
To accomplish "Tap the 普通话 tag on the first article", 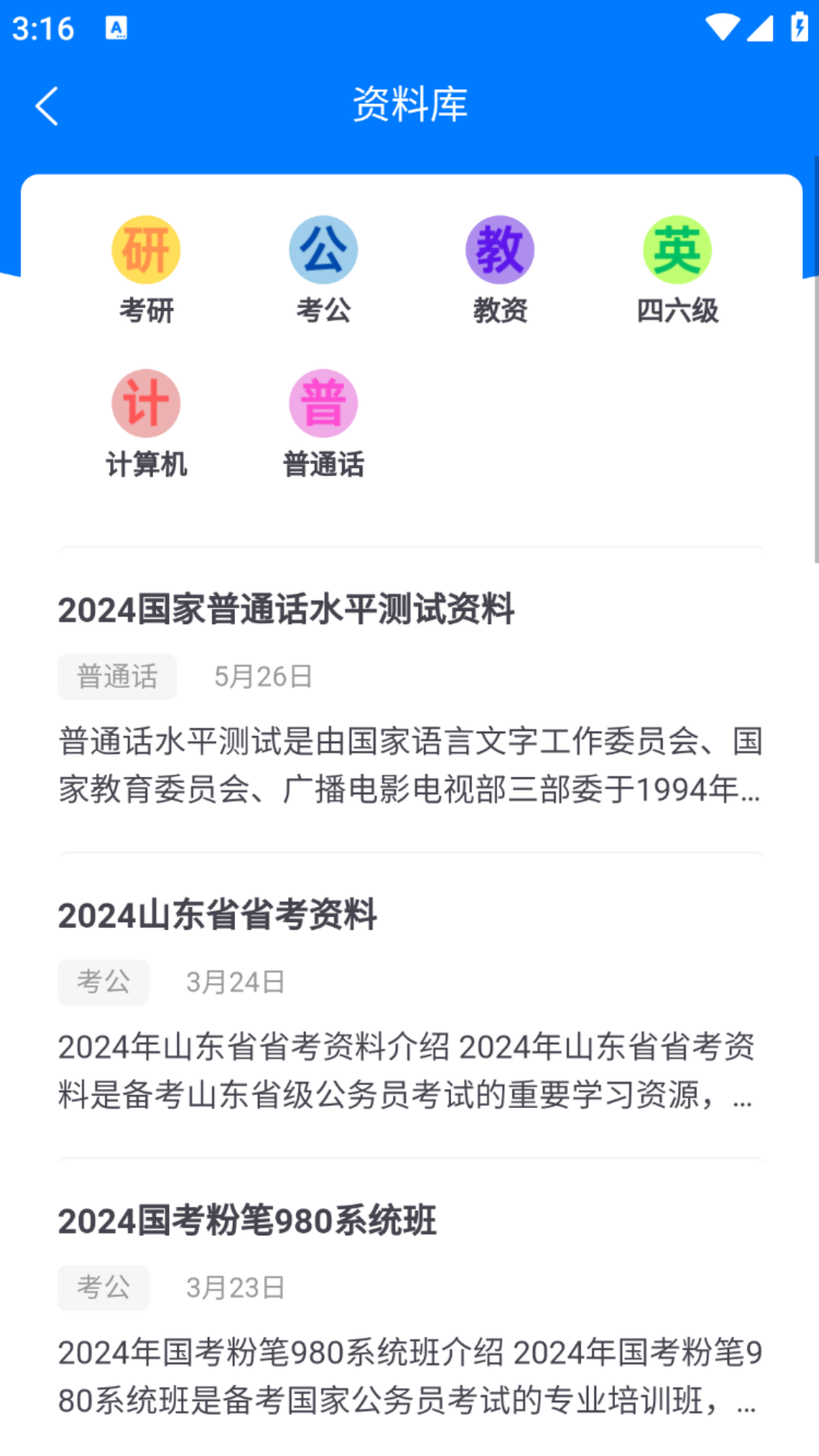I will (x=117, y=676).
